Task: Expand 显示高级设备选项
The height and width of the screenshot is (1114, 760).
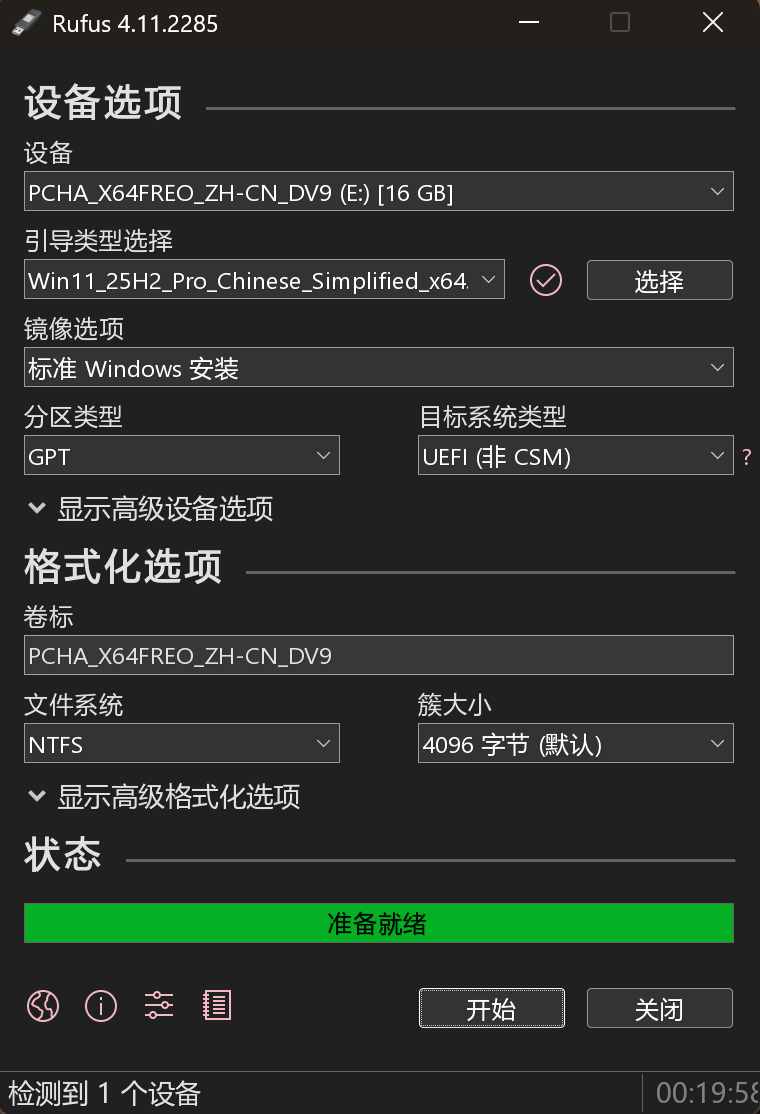Action: pyautogui.click(x=150, y=509)
